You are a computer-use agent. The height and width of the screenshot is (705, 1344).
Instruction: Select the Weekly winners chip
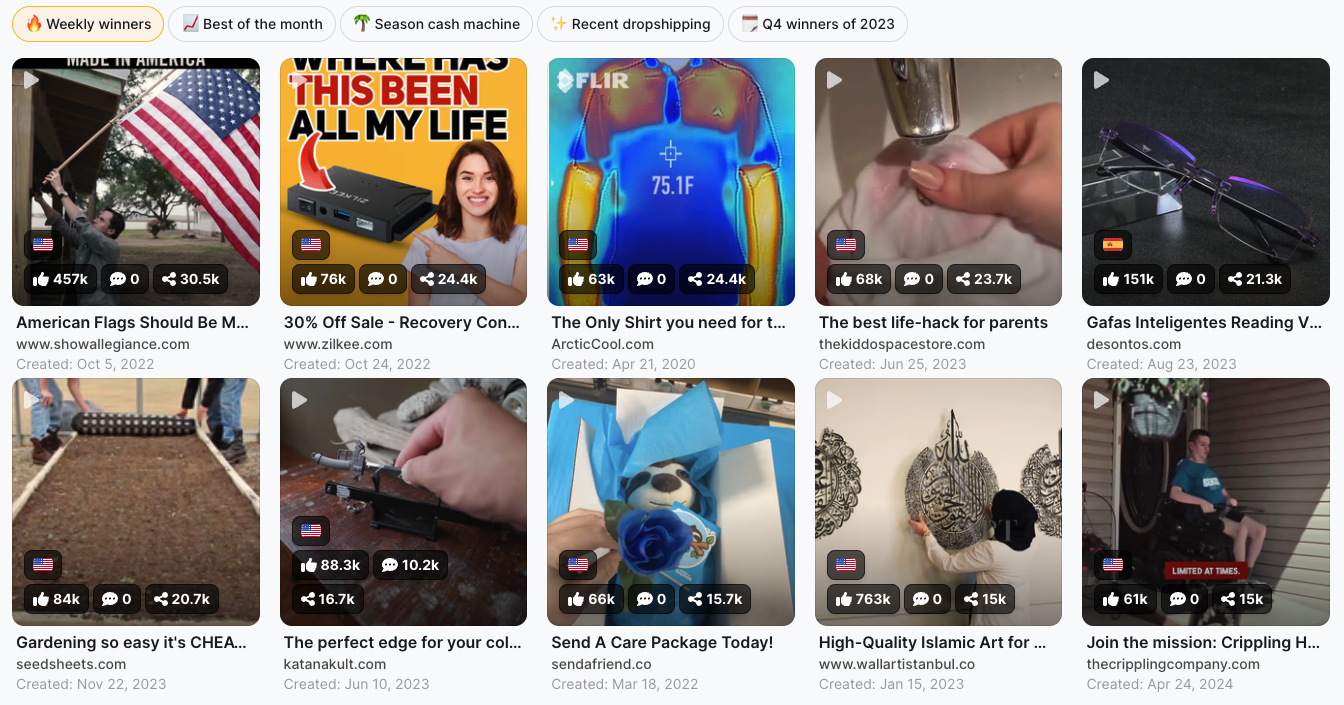(x=88, y=24)
